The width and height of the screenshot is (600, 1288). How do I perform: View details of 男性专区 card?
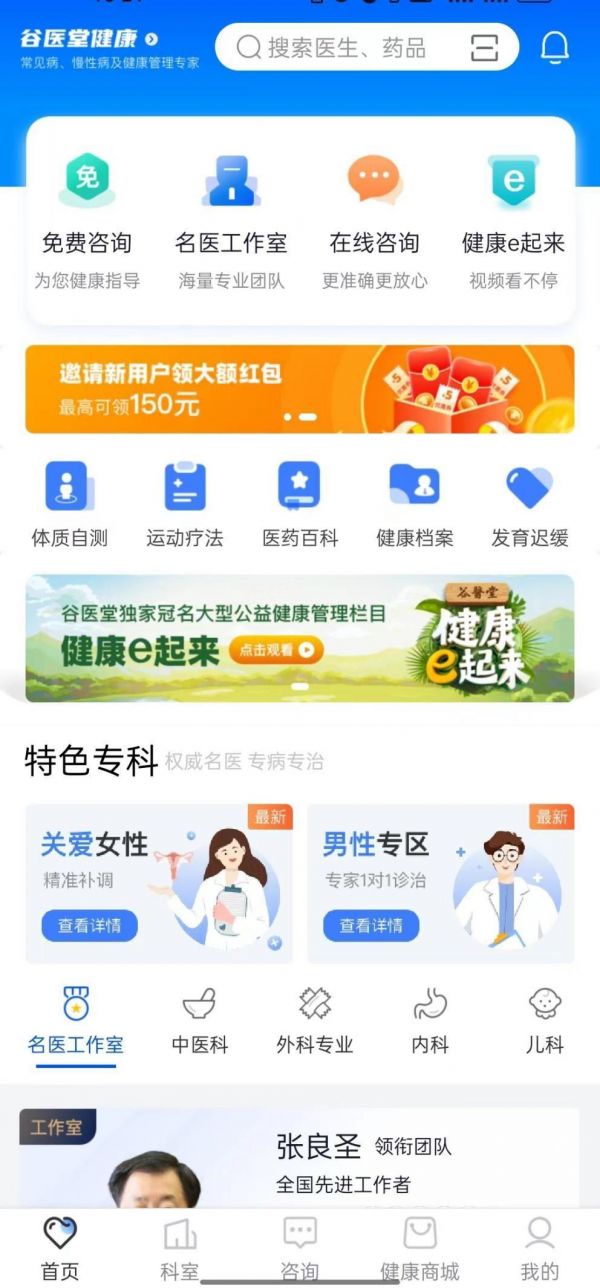370,926
